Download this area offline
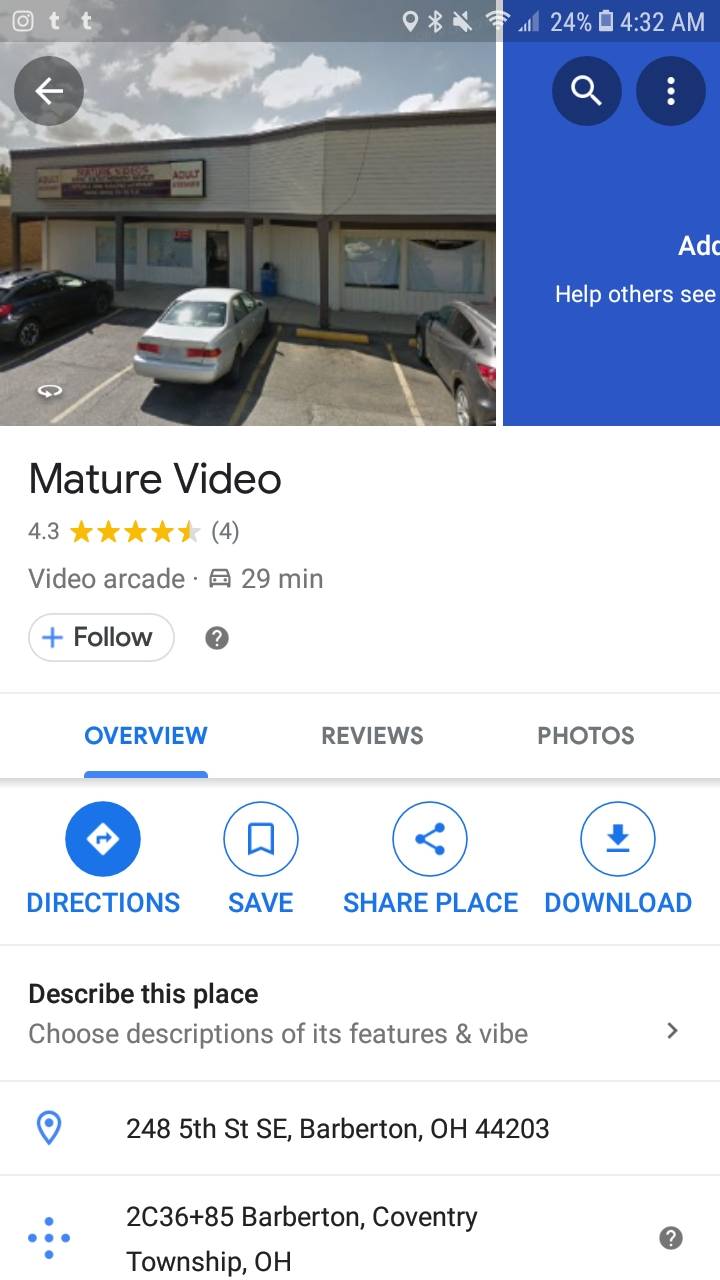The image size is (720, 1280). pyautogui.click(x=618, y=860)
